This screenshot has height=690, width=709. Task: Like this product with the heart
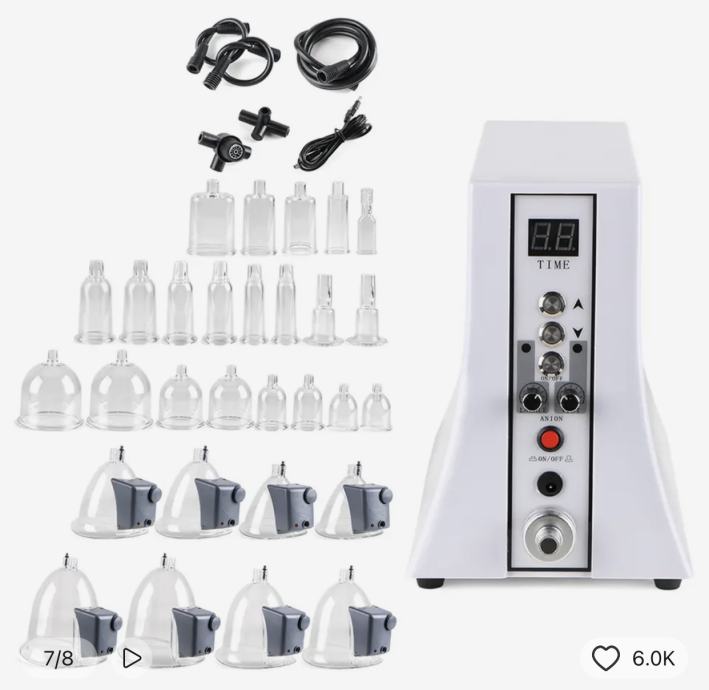pyautogui.click(x=606, y=658)
